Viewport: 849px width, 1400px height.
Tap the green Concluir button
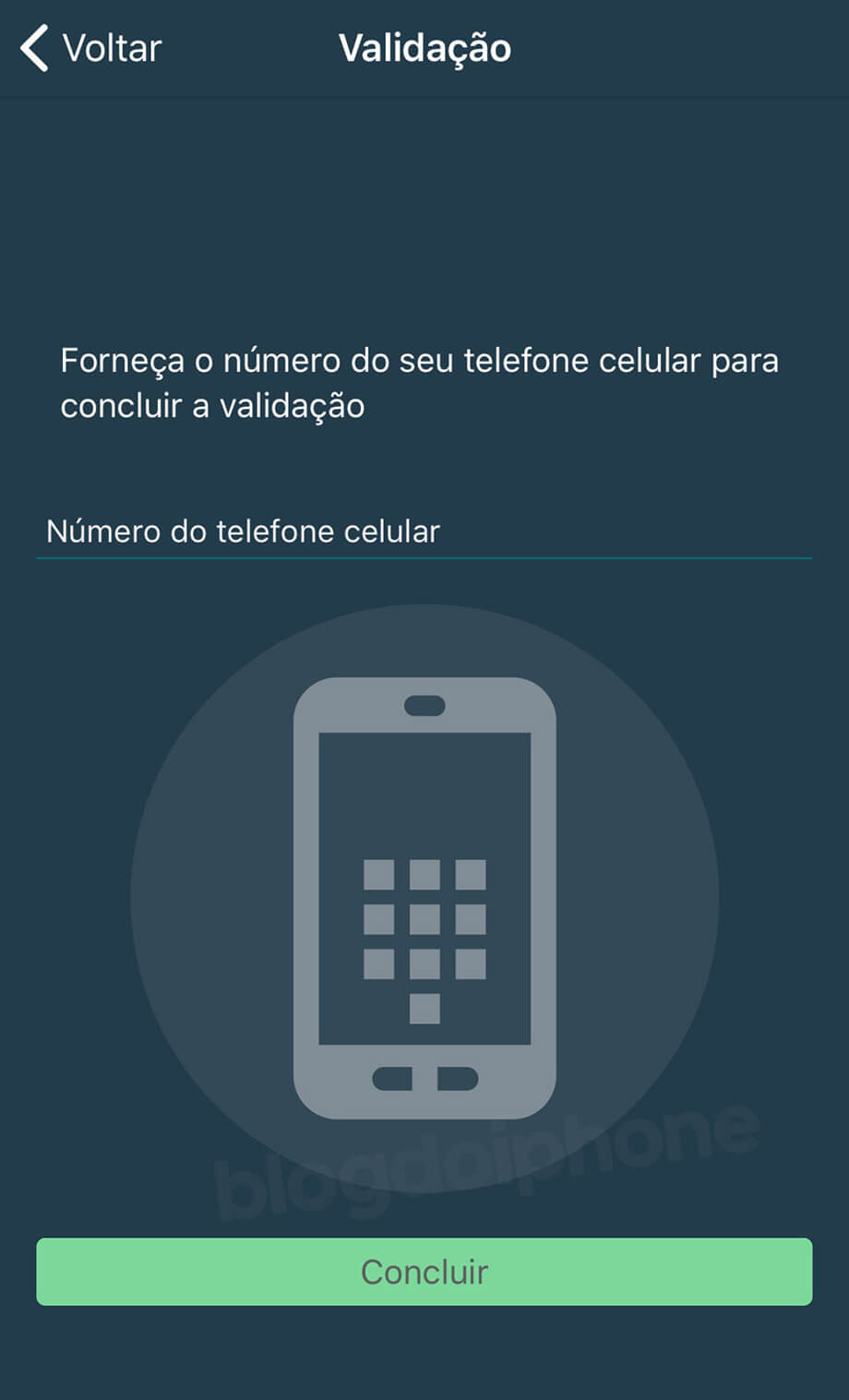424,1272
